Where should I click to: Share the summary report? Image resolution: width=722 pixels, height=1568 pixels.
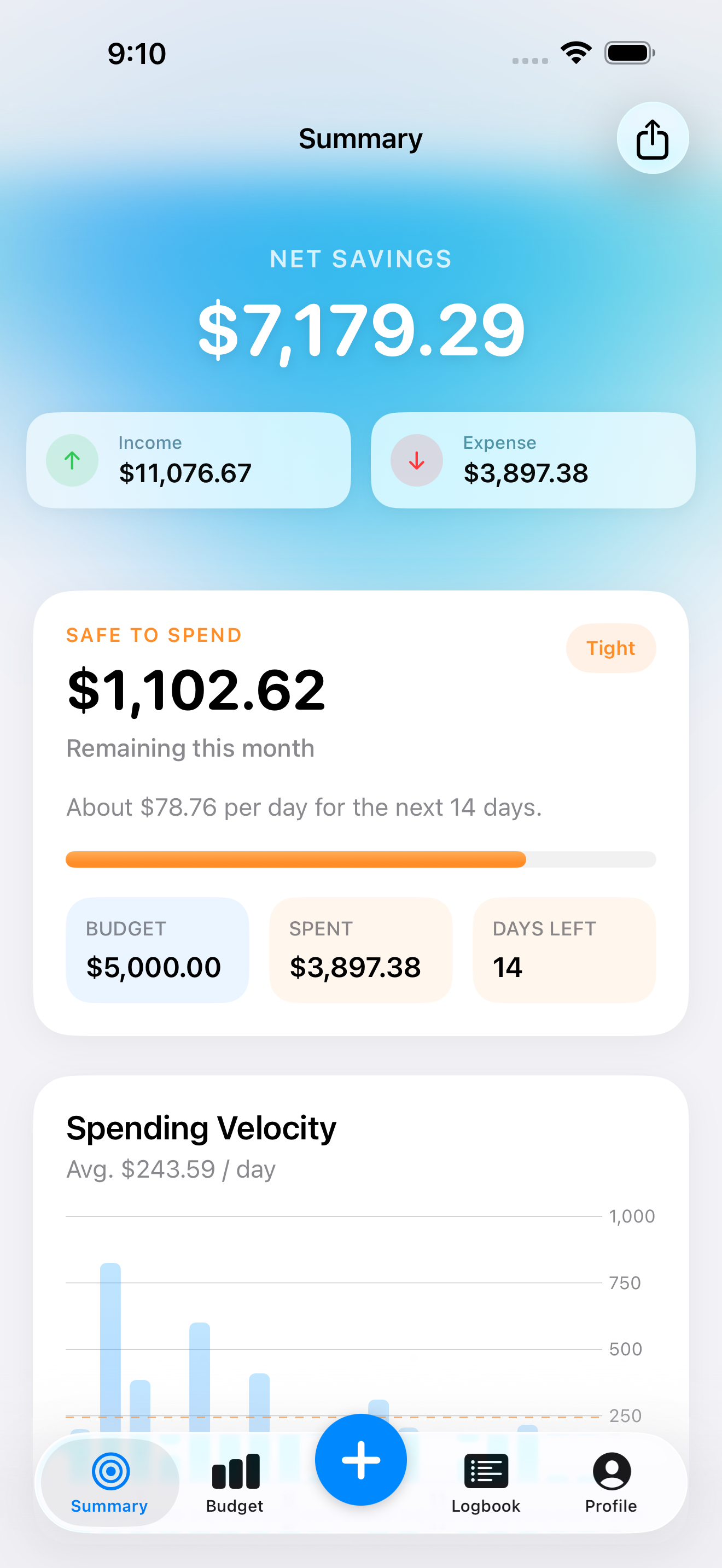652,138
